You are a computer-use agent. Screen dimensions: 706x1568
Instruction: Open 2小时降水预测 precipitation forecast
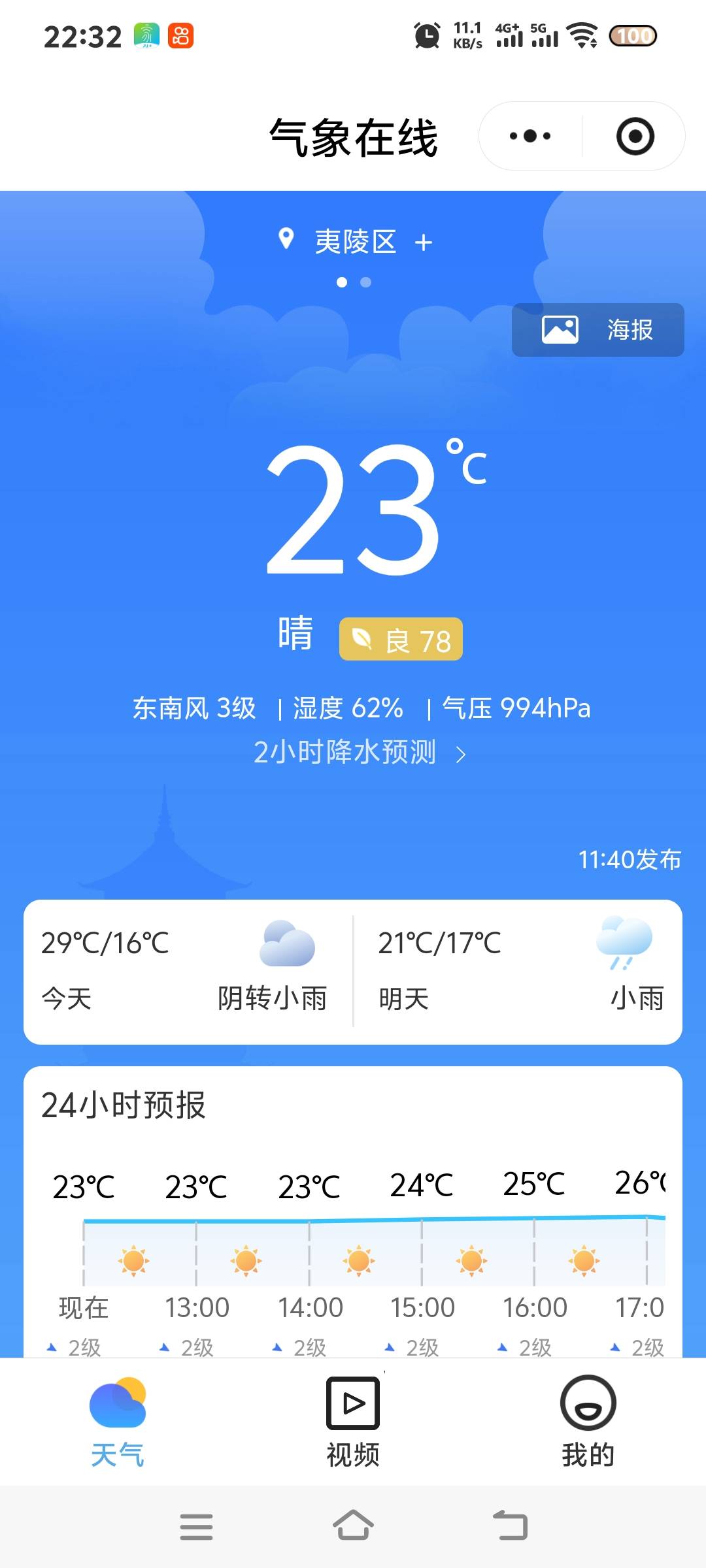(x=359, y=753)
